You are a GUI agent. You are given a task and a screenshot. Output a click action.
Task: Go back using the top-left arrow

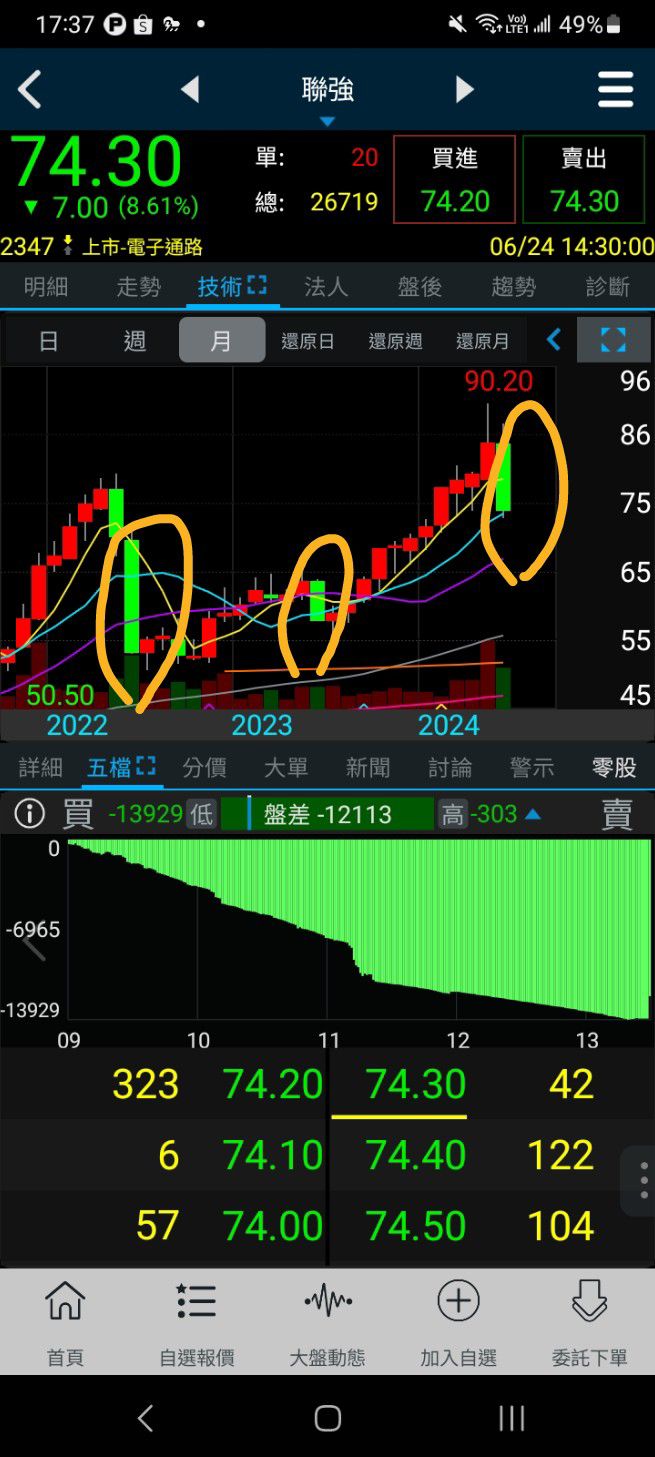coord(30,90)
